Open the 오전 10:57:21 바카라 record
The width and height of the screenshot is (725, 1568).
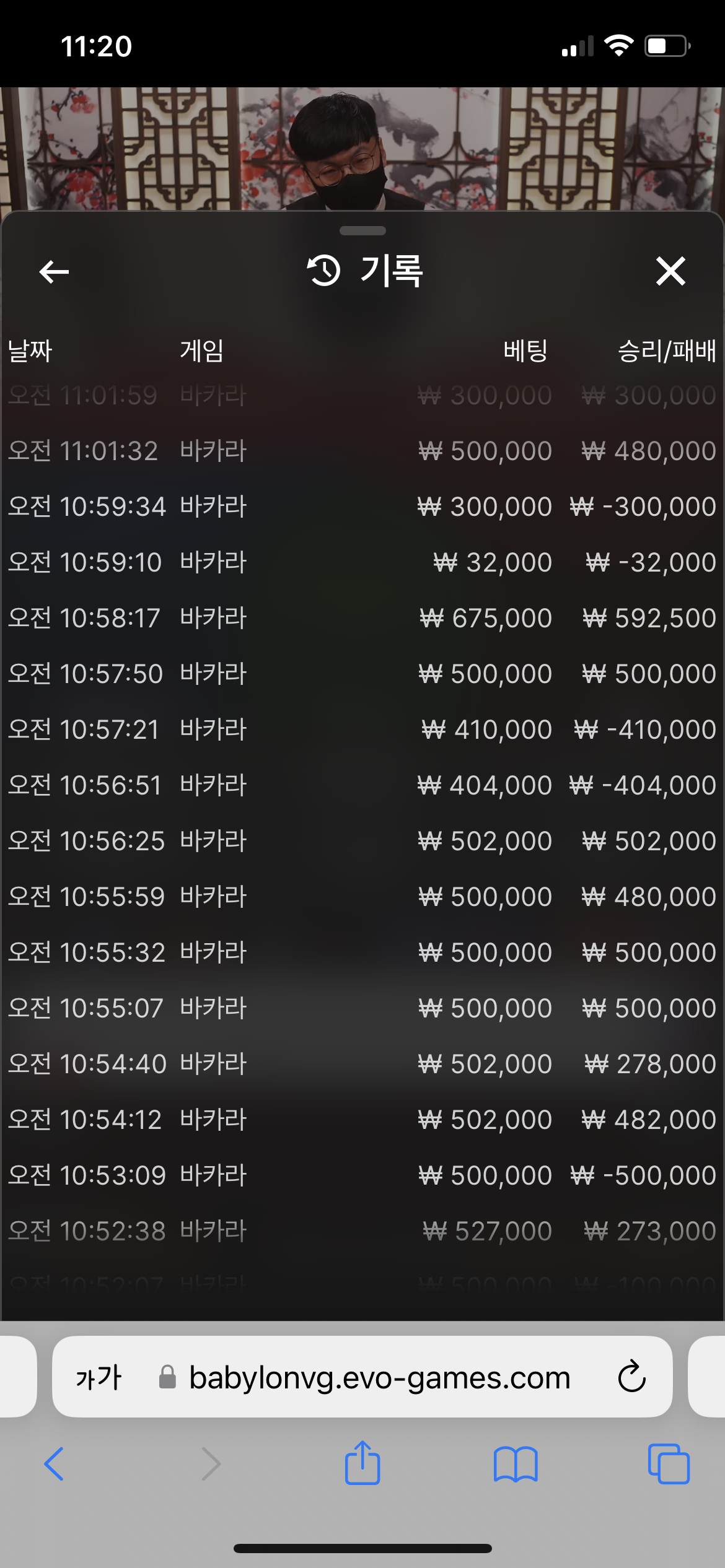pos(362,730)
